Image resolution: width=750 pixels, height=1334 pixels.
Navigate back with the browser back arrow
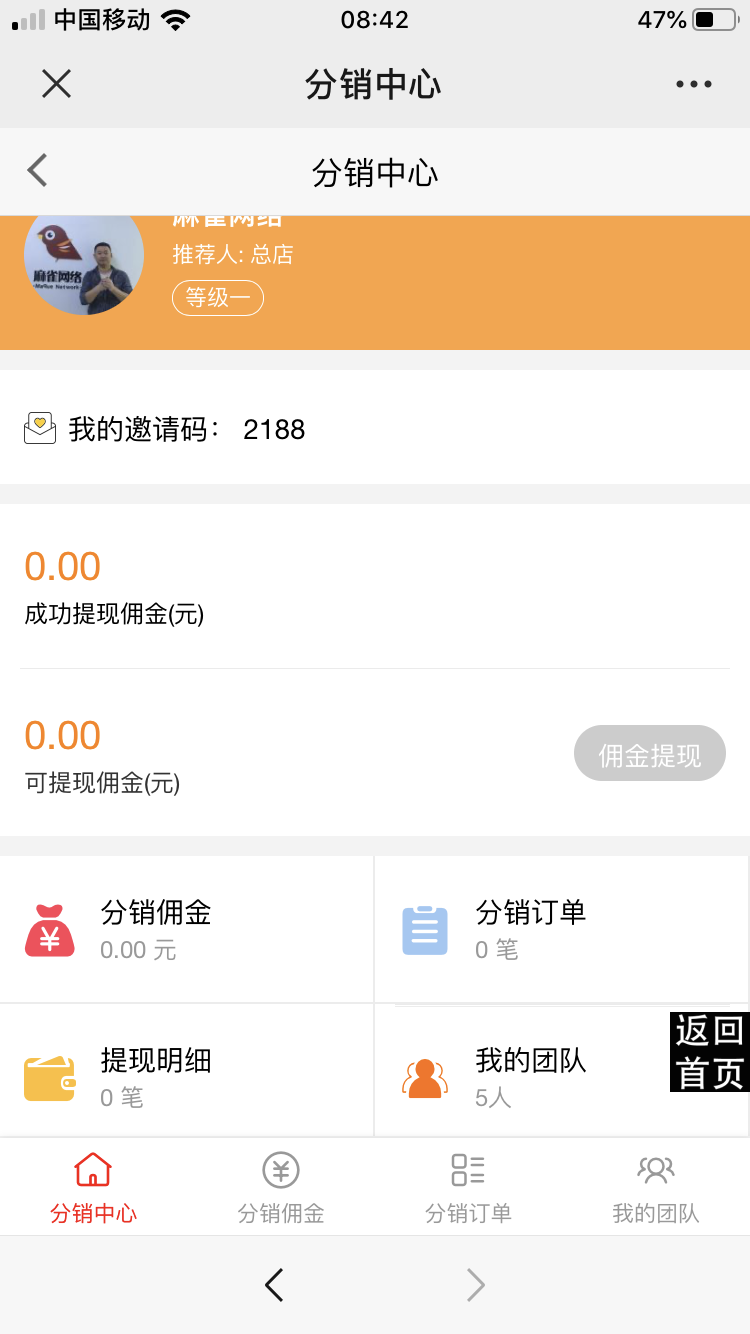click(x=274, y=1285)
